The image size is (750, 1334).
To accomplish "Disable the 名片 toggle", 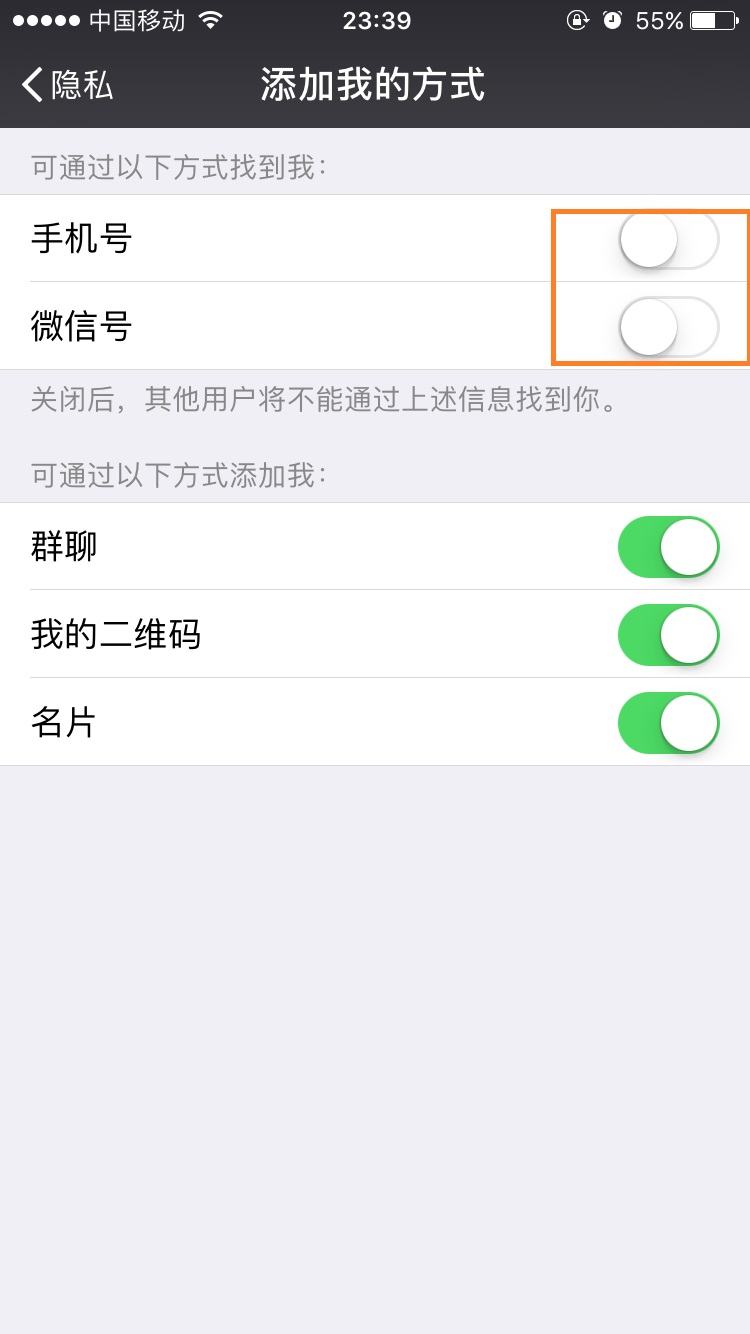I will click(x=668, y=722).
